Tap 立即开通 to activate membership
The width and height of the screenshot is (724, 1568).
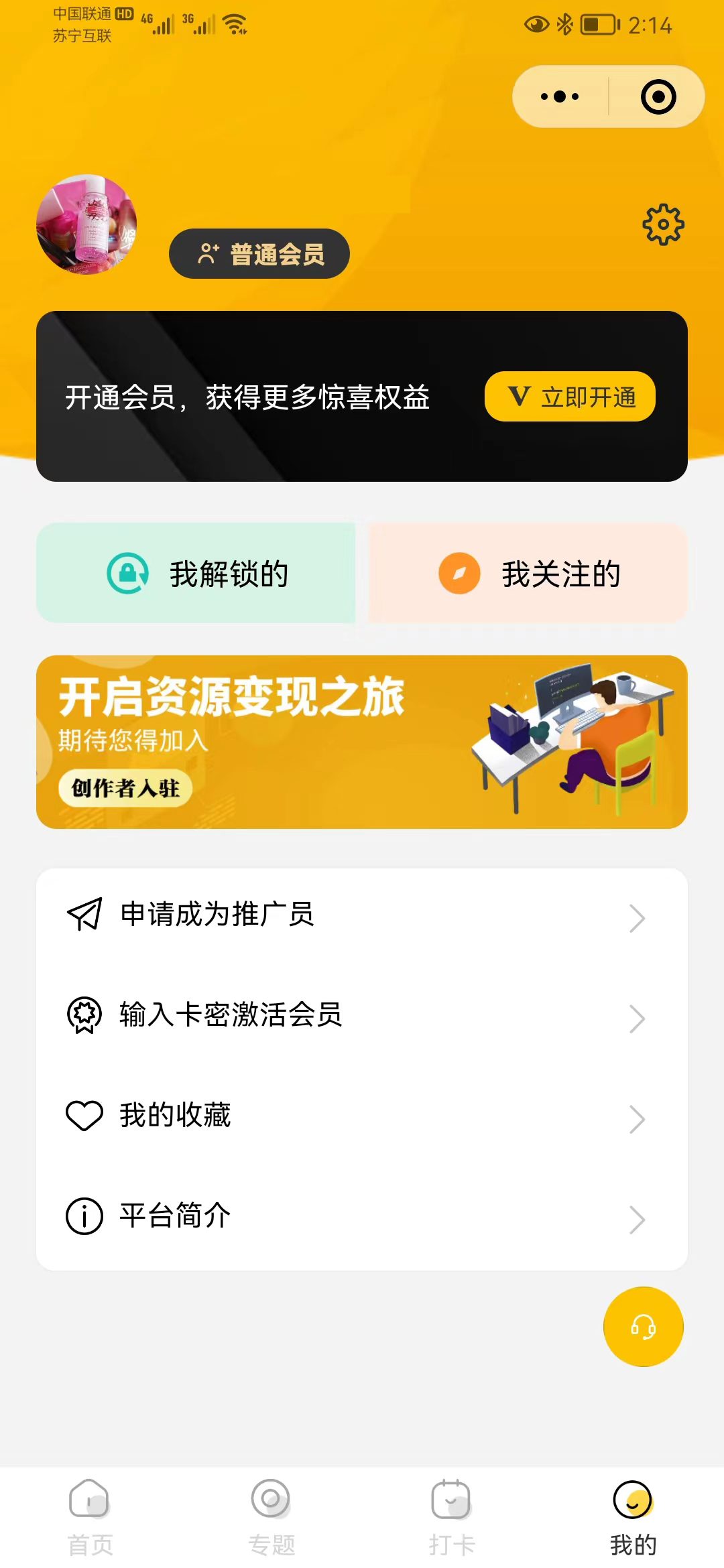(x=570, y=397)
